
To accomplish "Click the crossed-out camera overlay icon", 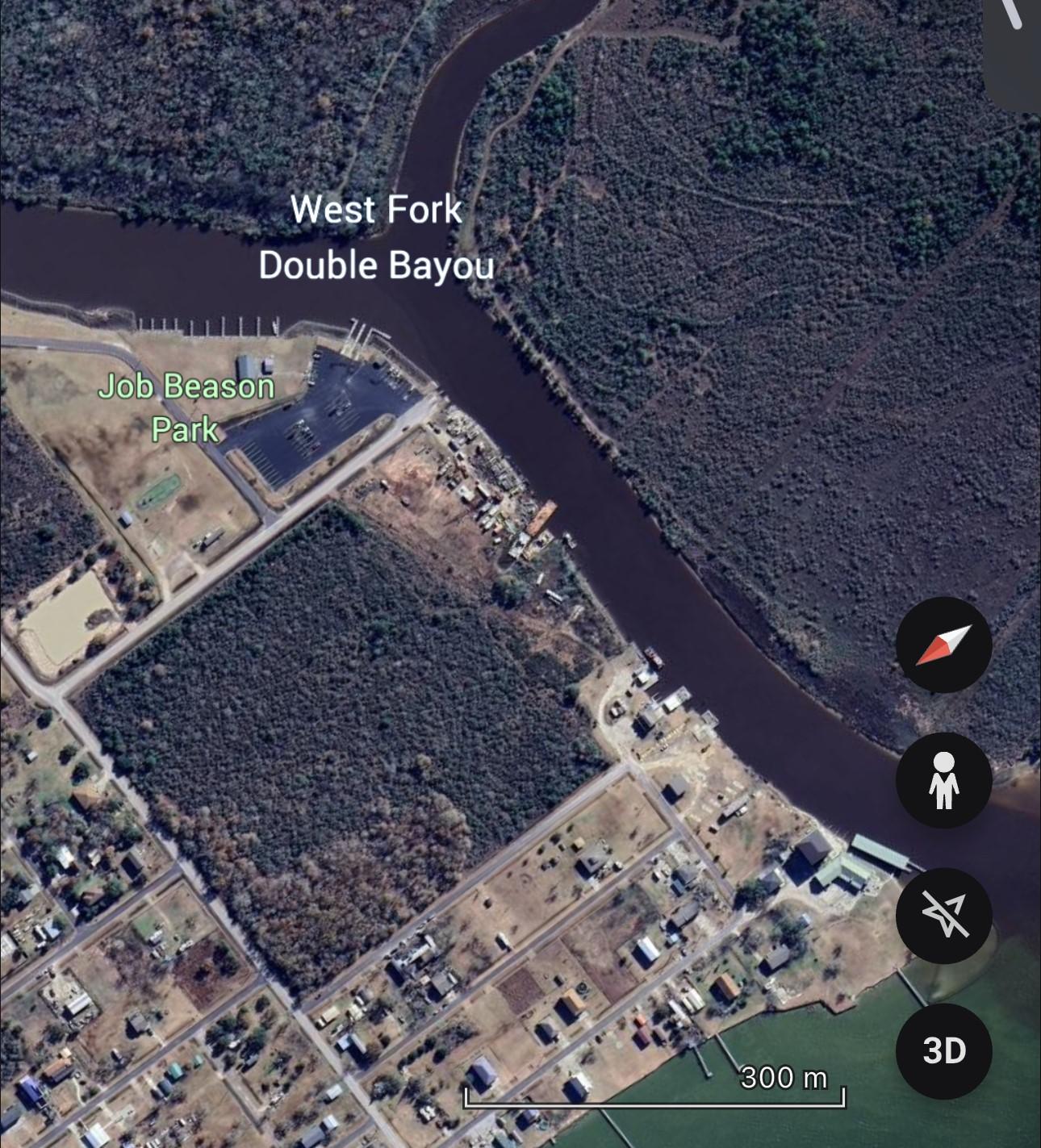I will (x=945, y=914).
